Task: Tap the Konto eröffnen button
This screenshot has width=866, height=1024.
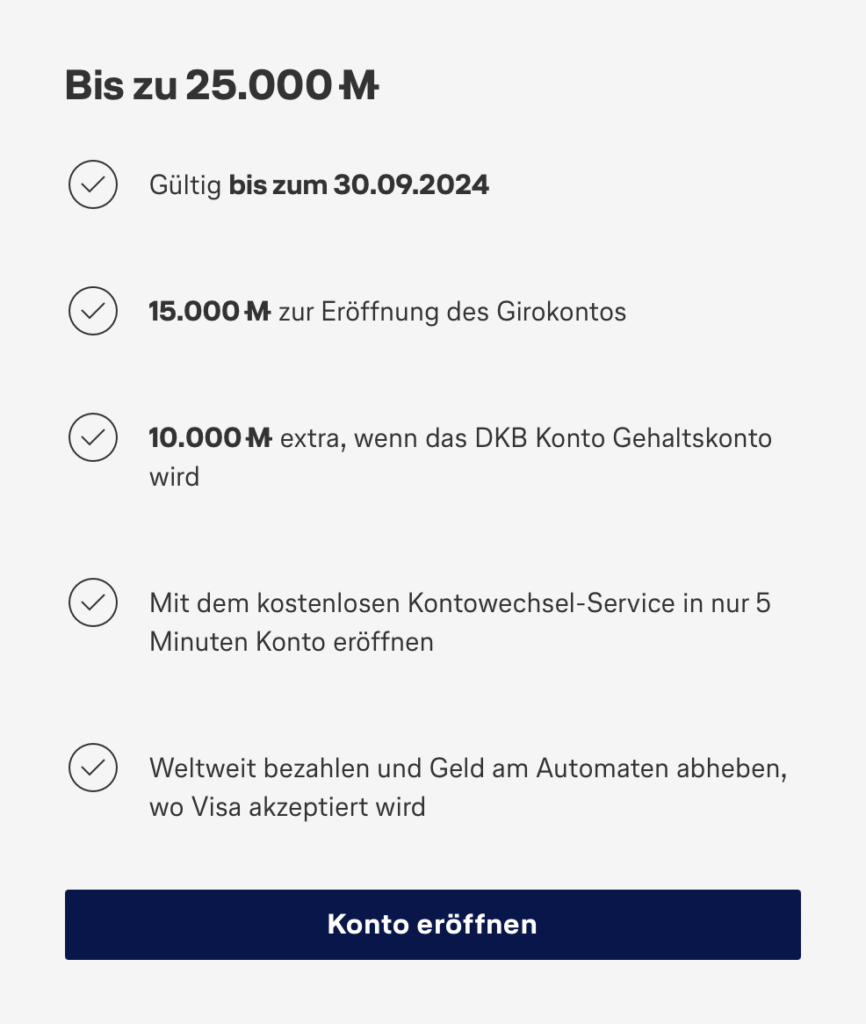Action: click(x=432, y=924)
